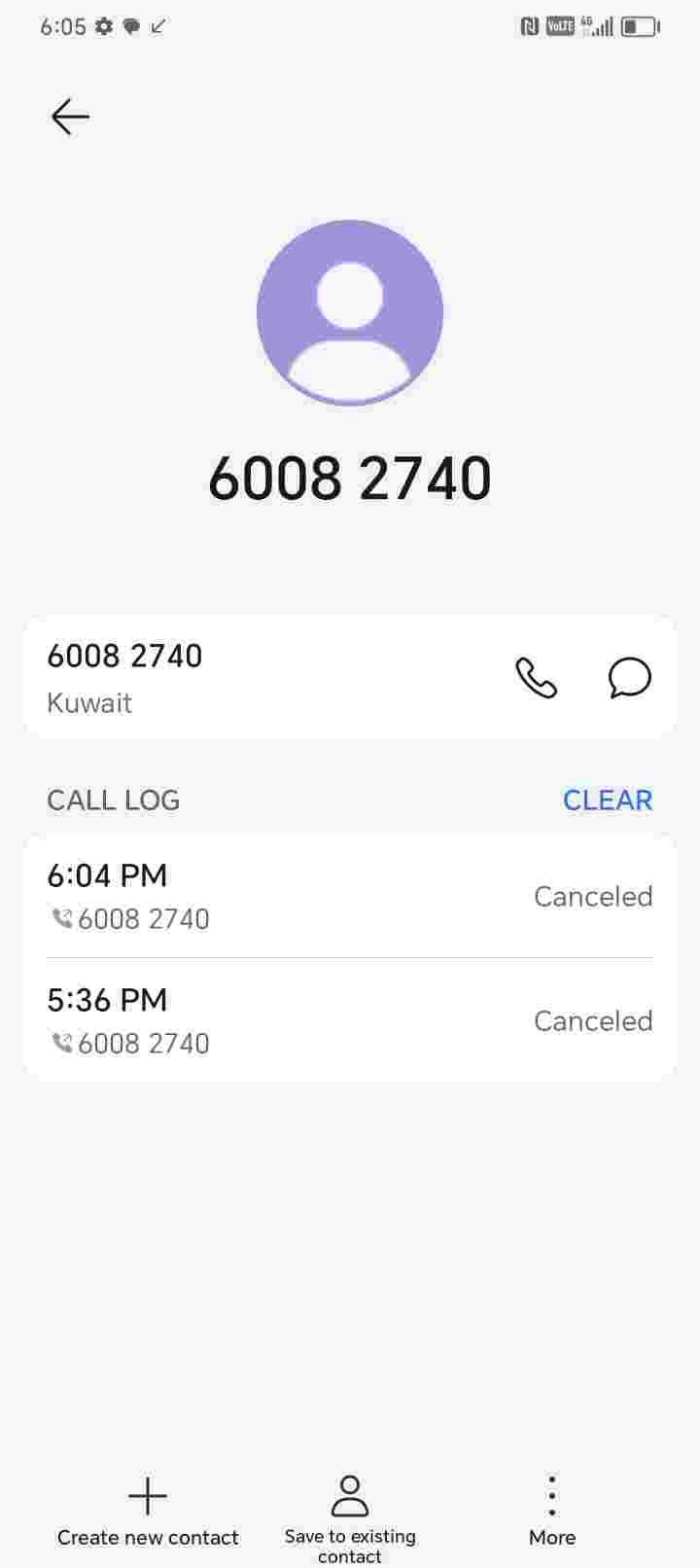Call 6008 2740 with the phone icon
The width and height of the screenshot is (700, 1568).
[x=536, y=678]
